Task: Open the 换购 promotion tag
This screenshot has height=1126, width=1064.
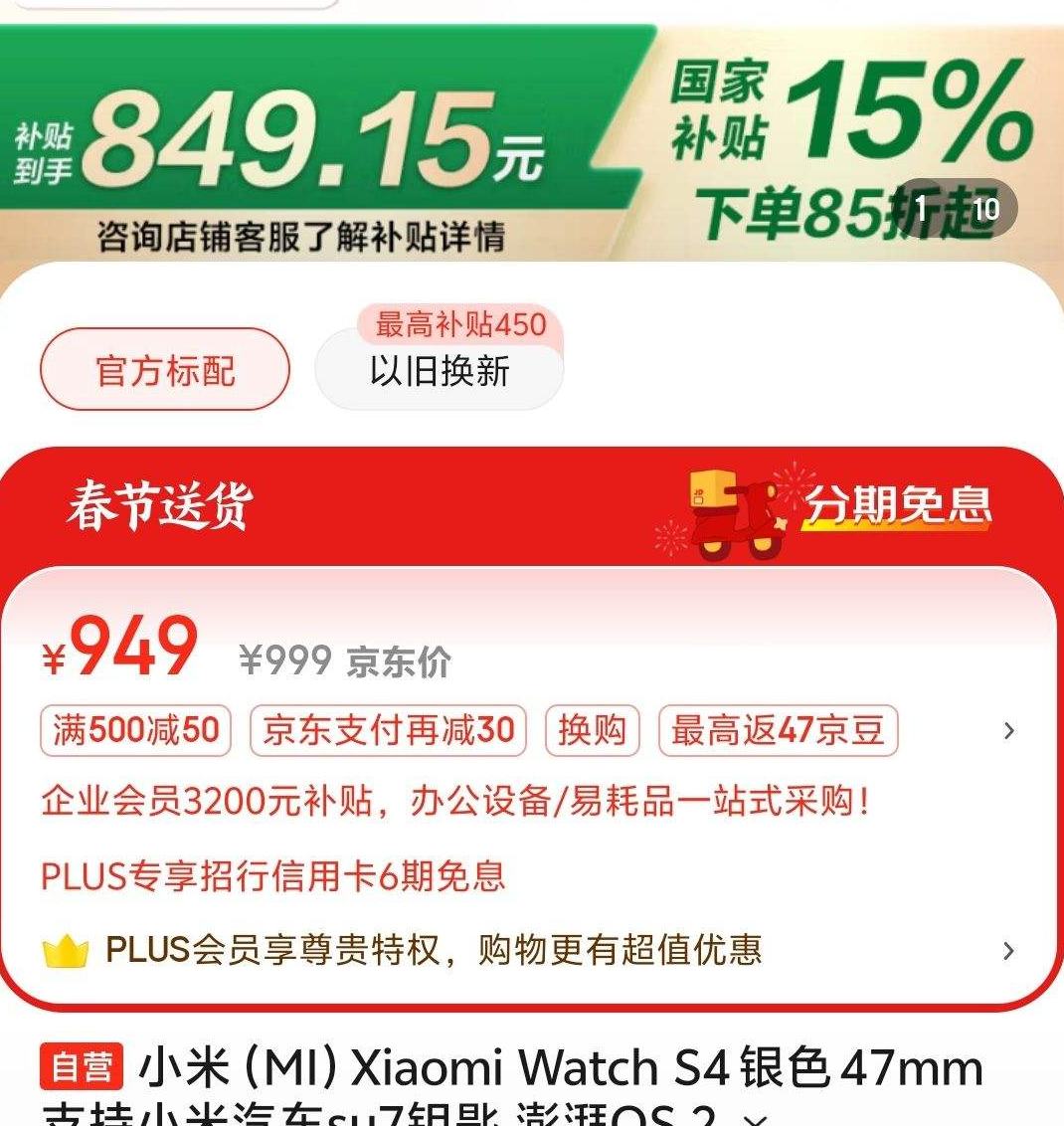Action: (592, 731)
